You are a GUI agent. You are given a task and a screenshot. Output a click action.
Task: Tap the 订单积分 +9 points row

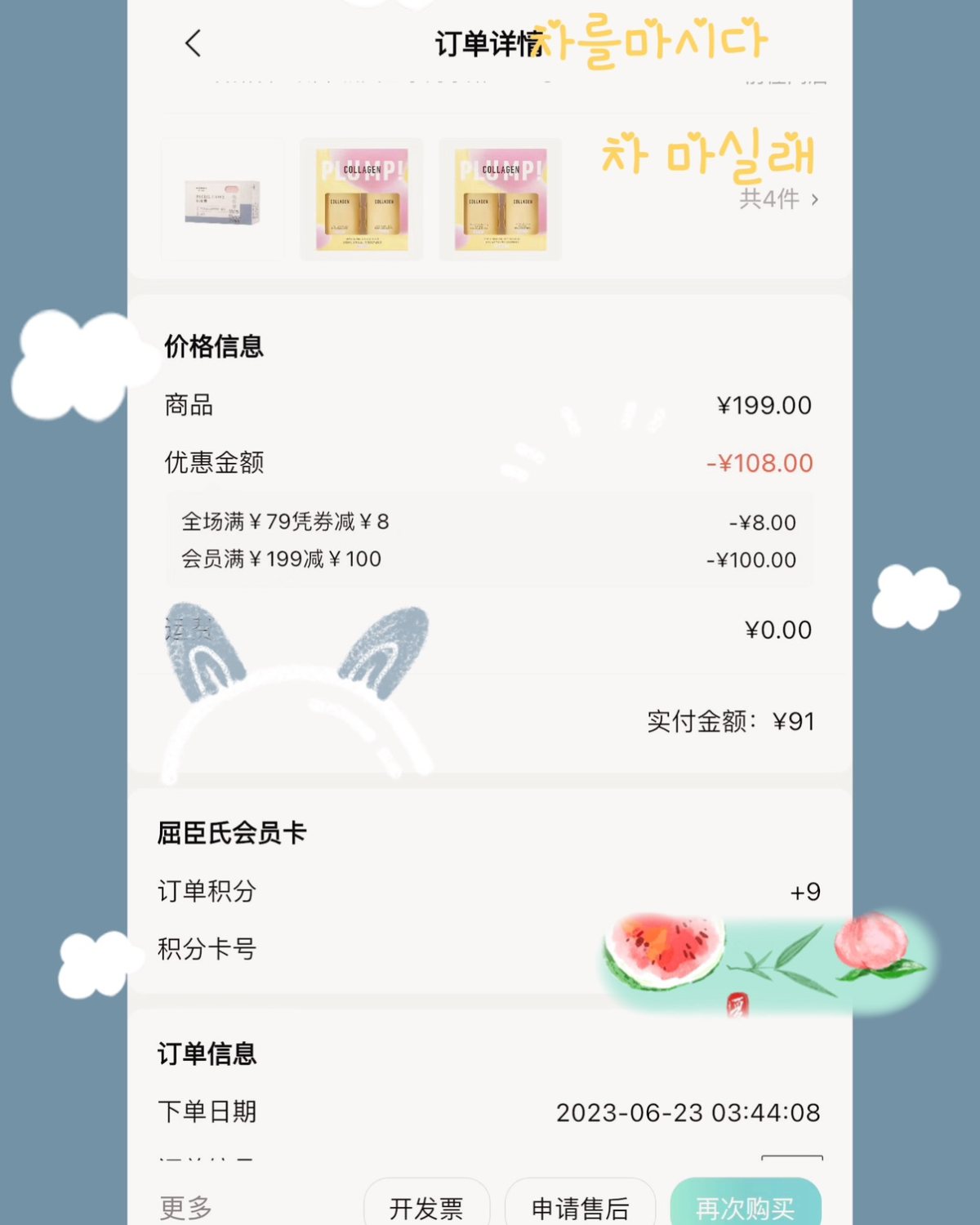coord(490,892)
